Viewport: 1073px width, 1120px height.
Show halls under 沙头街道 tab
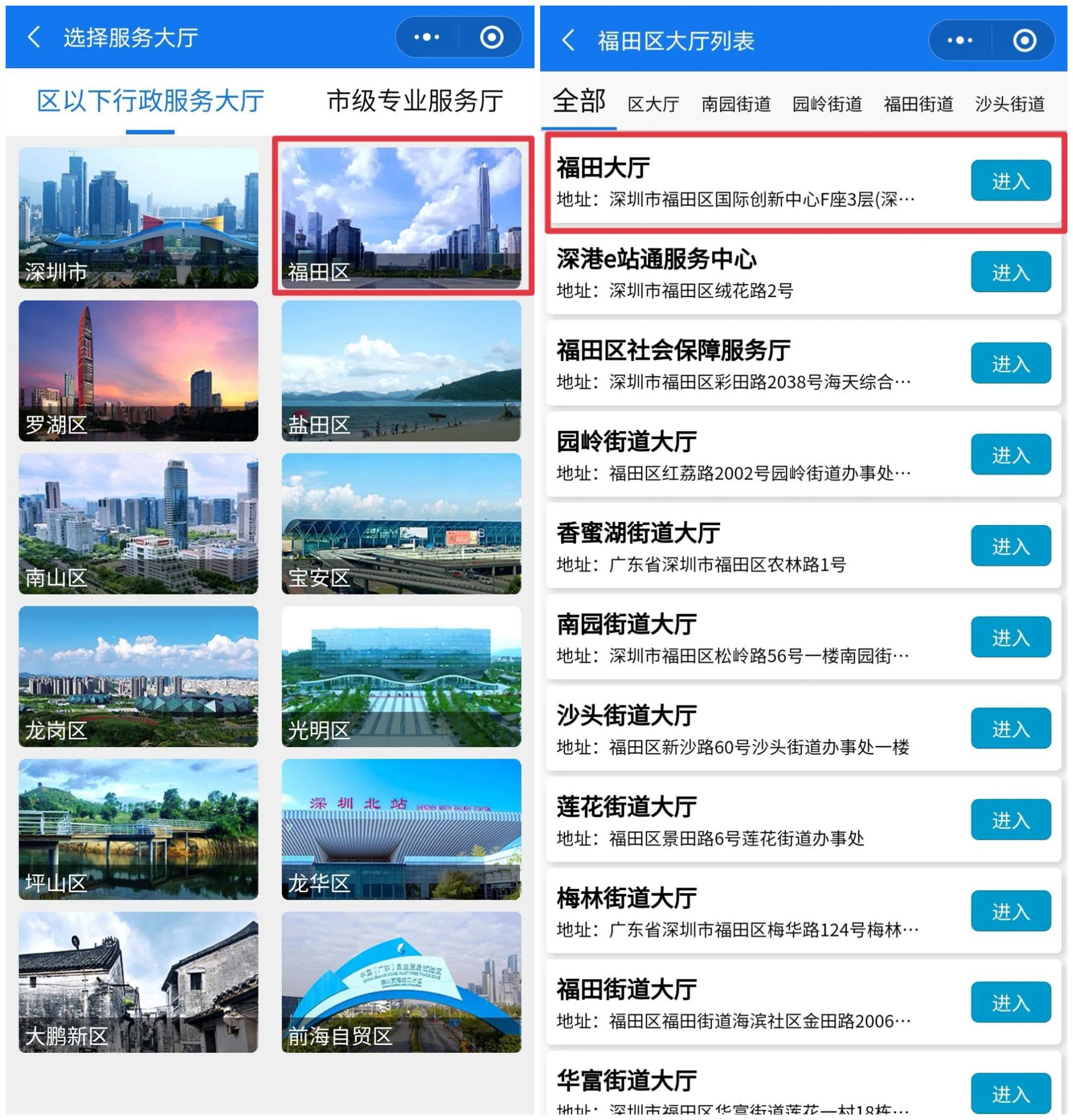coord(1009,104)
